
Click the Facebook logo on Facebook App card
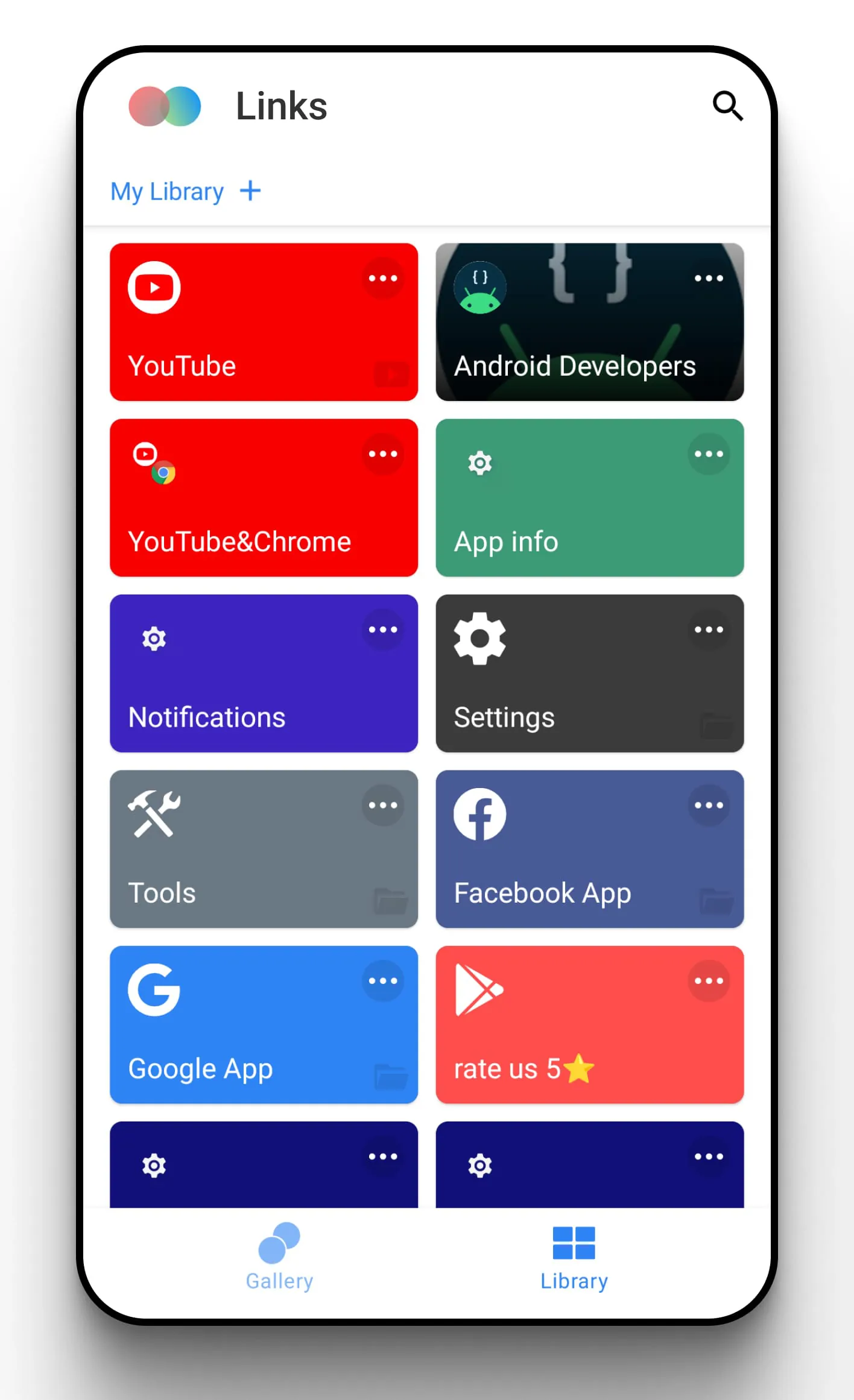click(478, 814)
